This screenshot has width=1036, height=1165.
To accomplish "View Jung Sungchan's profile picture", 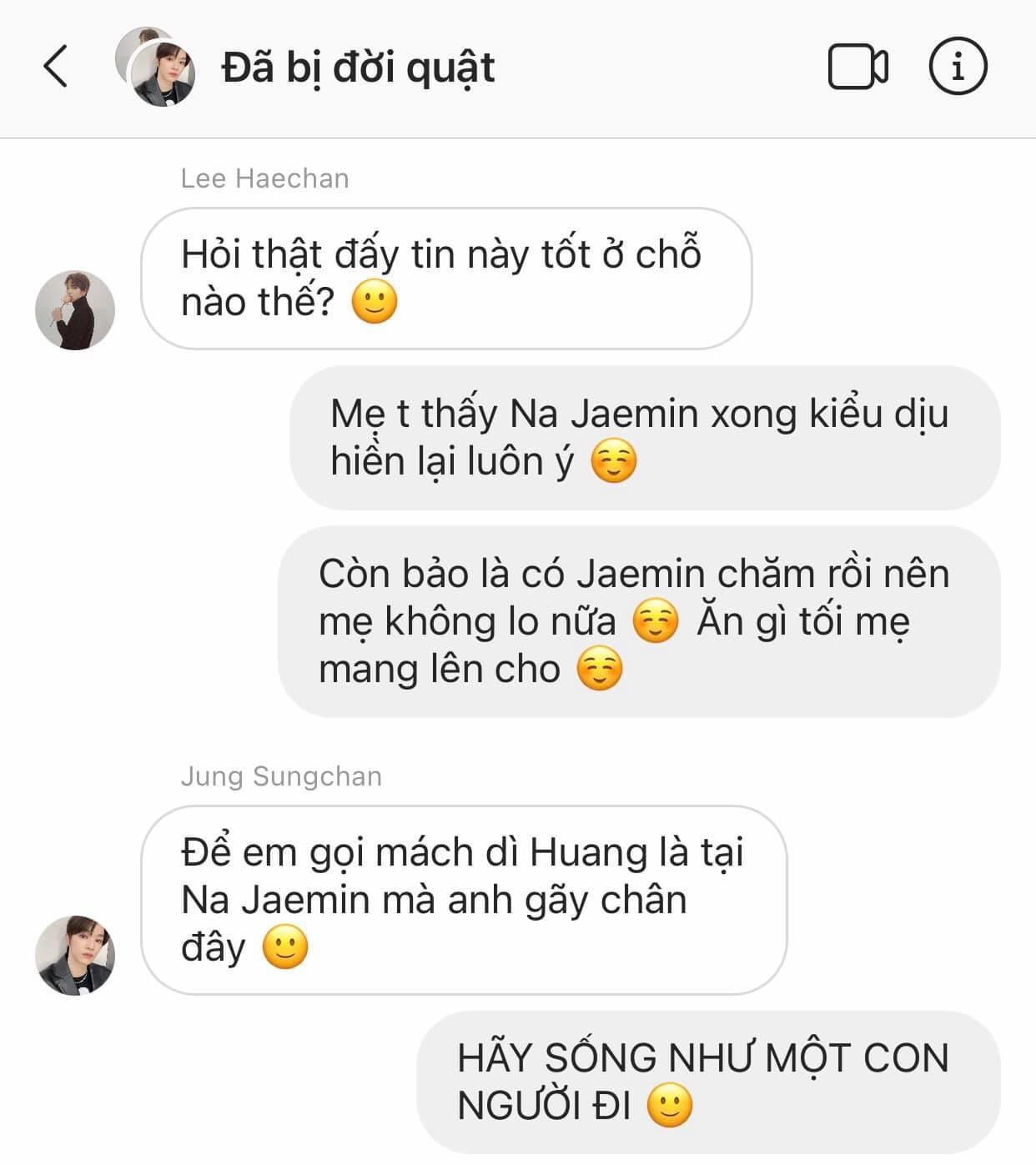I will tap(75, 955).
